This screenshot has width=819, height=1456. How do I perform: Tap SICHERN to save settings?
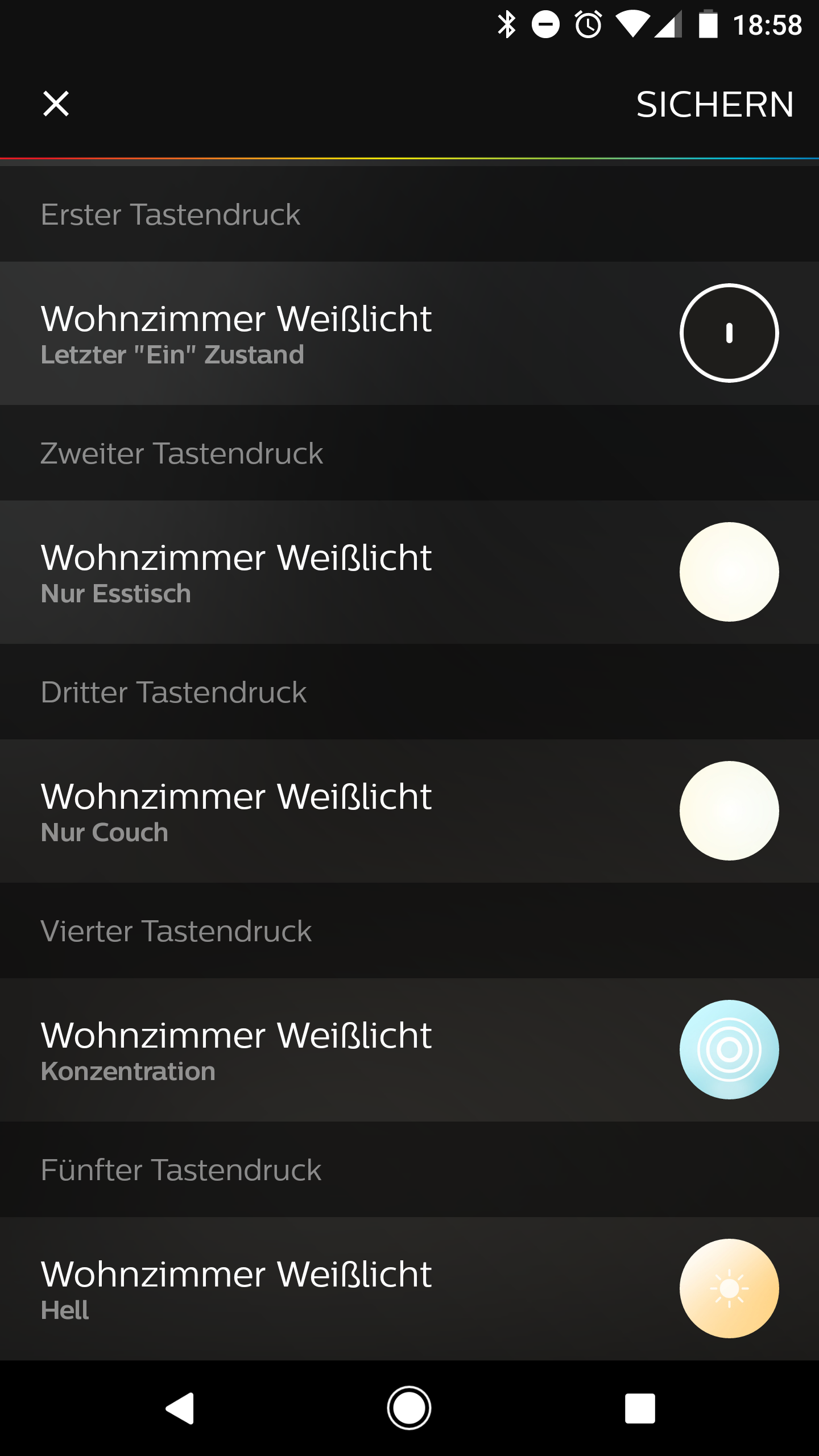tap(714, 105)
